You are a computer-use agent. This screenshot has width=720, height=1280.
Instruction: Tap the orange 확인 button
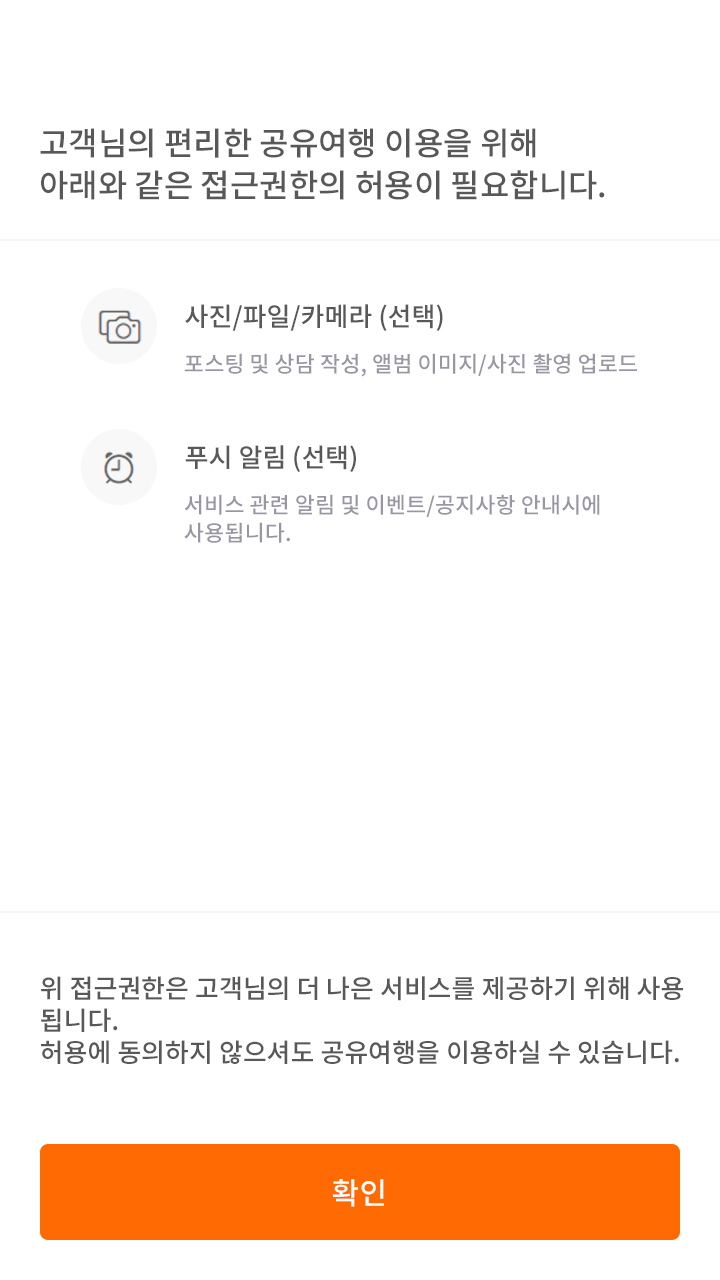point(360,1191)
